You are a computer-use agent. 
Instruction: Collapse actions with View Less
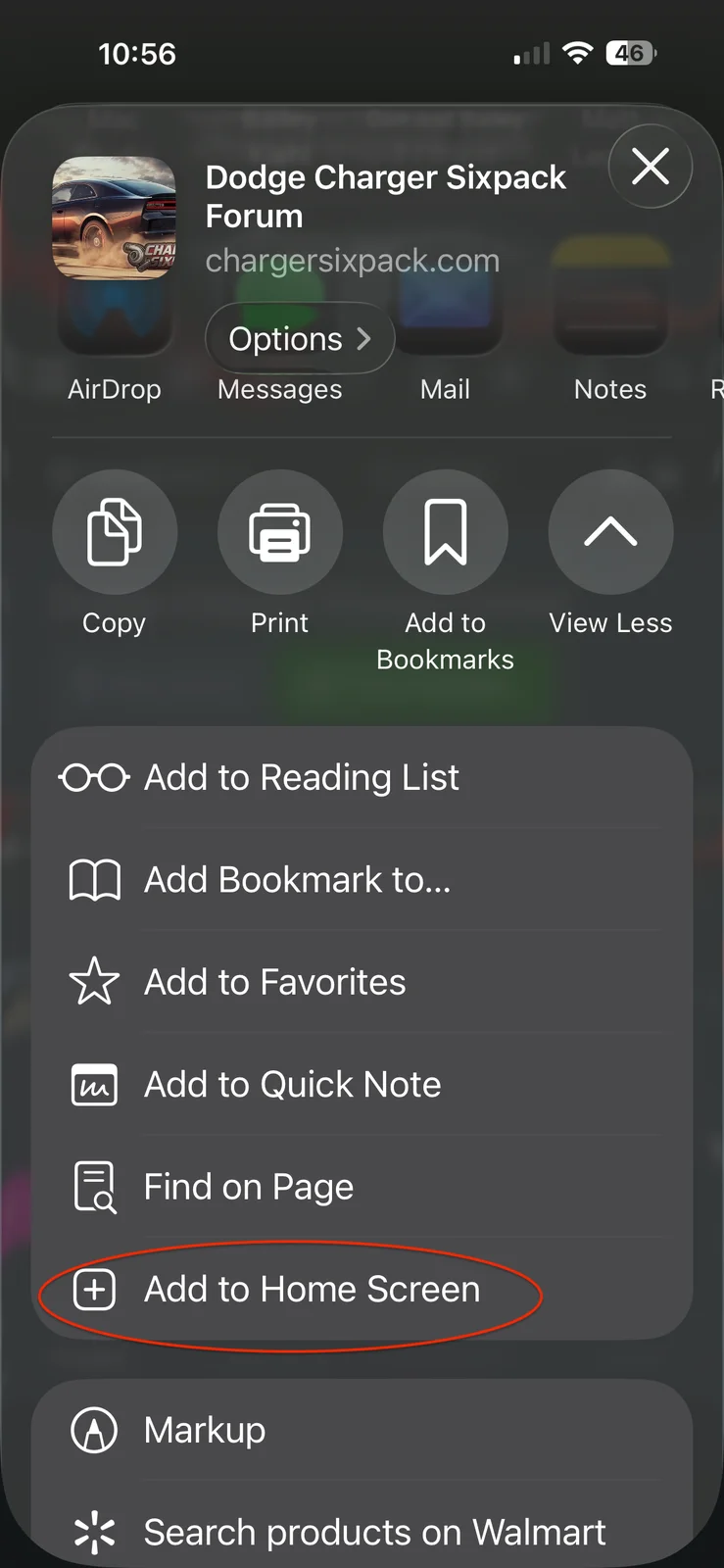(x=610, y=532)
